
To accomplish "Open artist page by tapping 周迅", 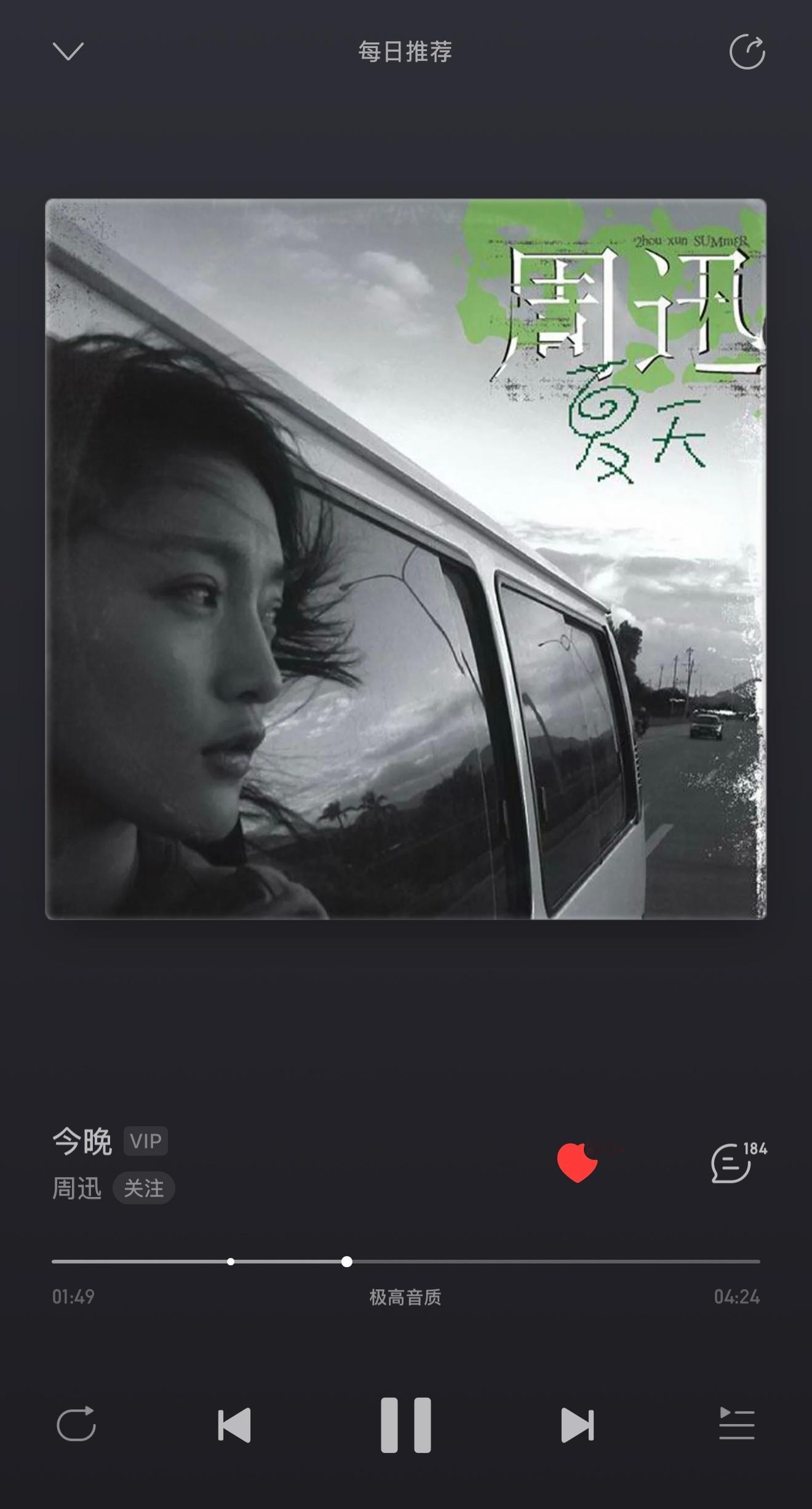I will 78,1187.
